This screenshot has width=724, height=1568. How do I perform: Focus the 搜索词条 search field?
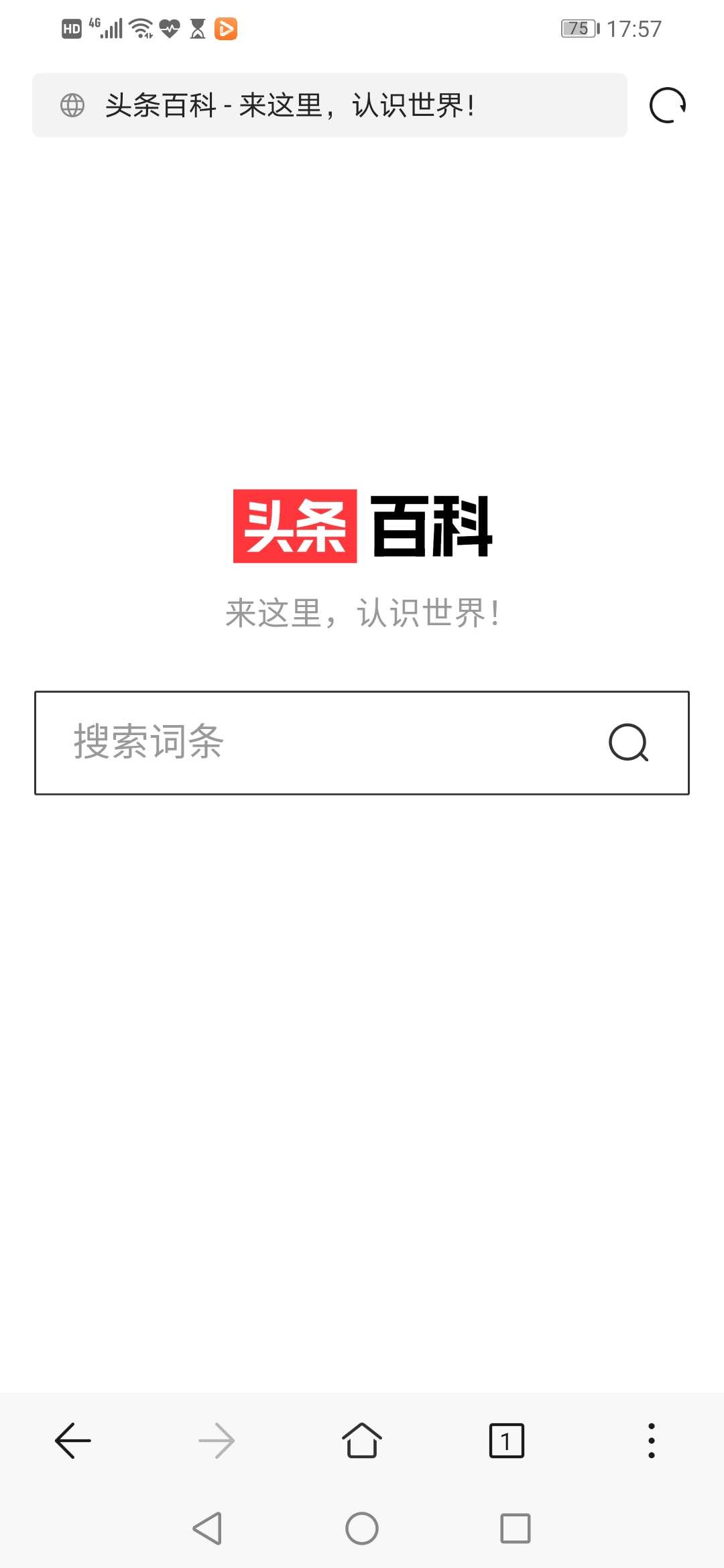click(x=362, y=742)
